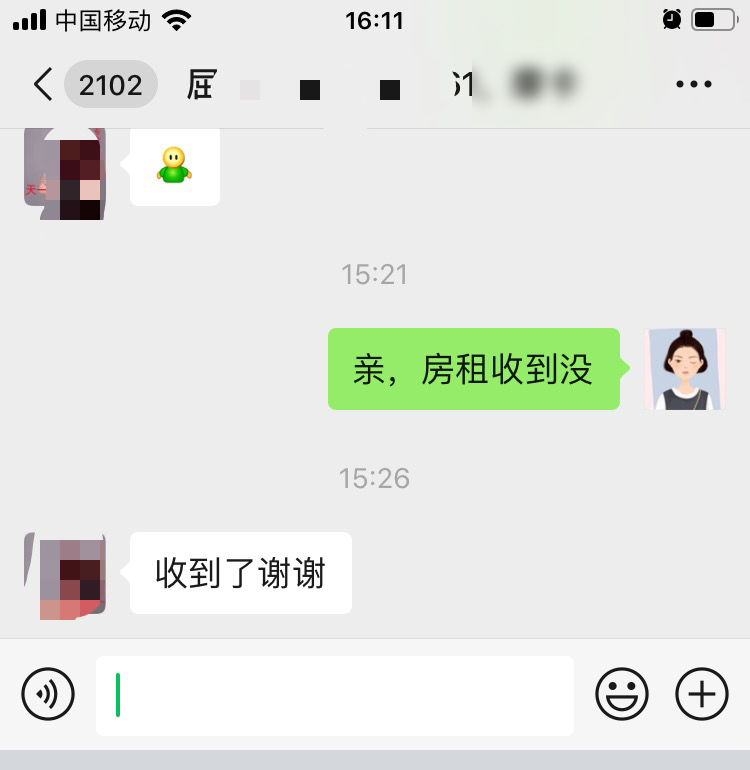Tap the 15:26 timestamp label
The width and height of the screenshot is (750, 770).
pyautogui.click(x=375, y=478)
